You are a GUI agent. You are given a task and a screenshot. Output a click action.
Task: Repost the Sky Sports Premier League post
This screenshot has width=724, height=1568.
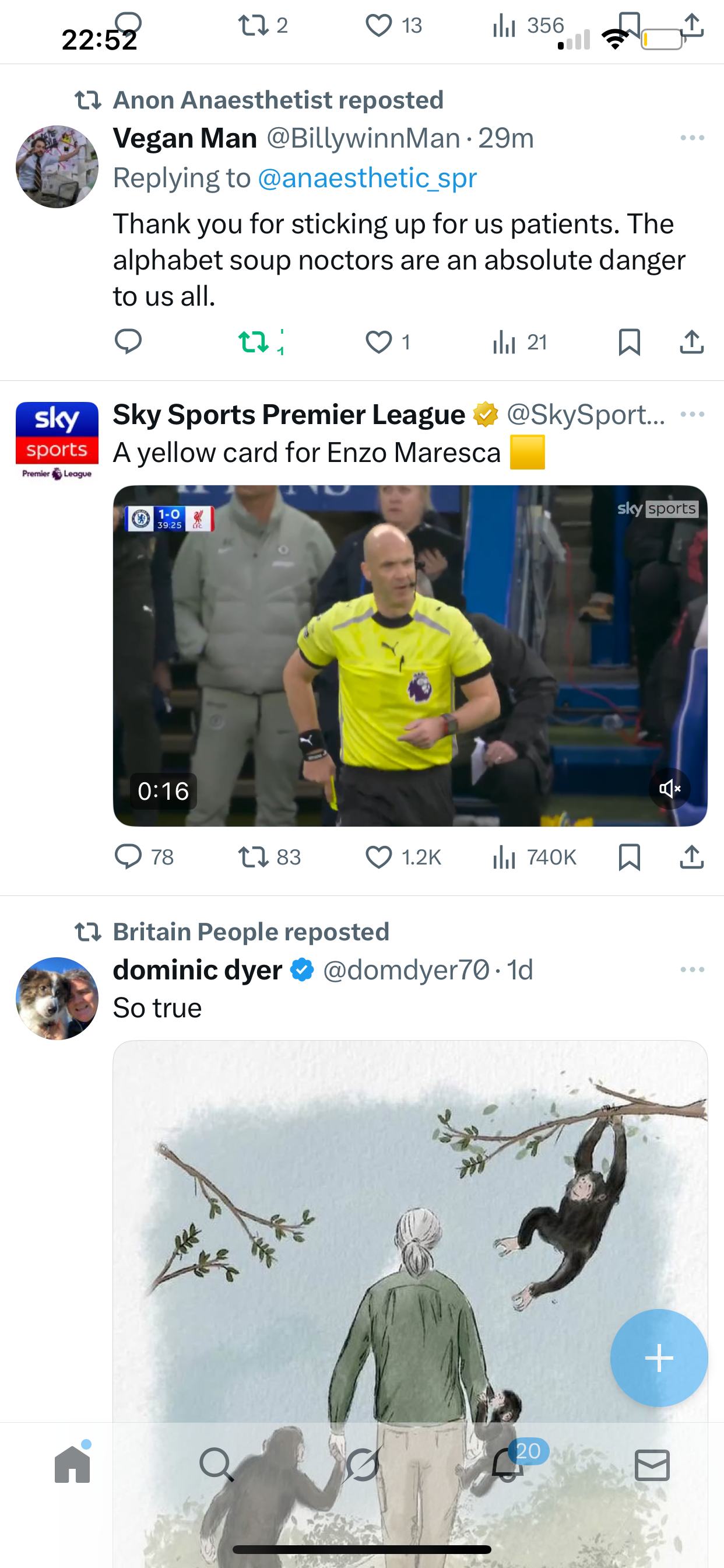(x=254, y=856)
